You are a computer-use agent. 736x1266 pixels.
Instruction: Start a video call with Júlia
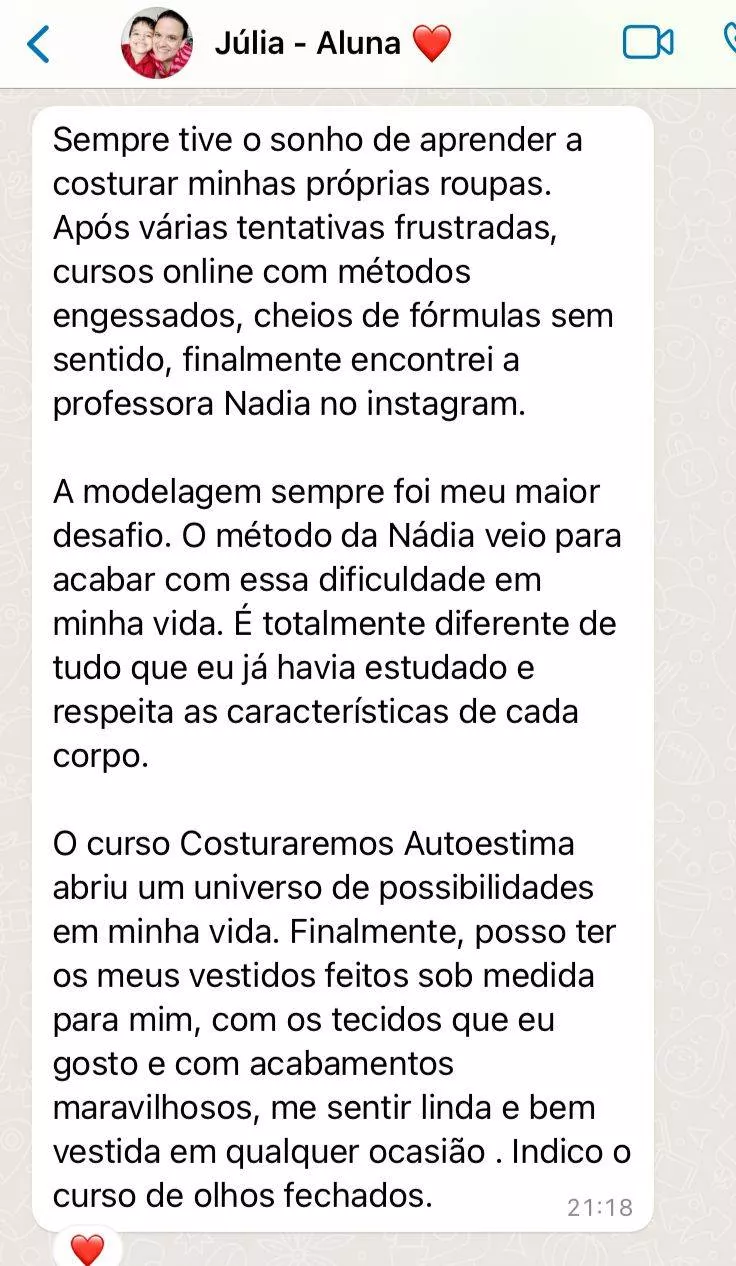pyautogui.click(x=647, y=43)
